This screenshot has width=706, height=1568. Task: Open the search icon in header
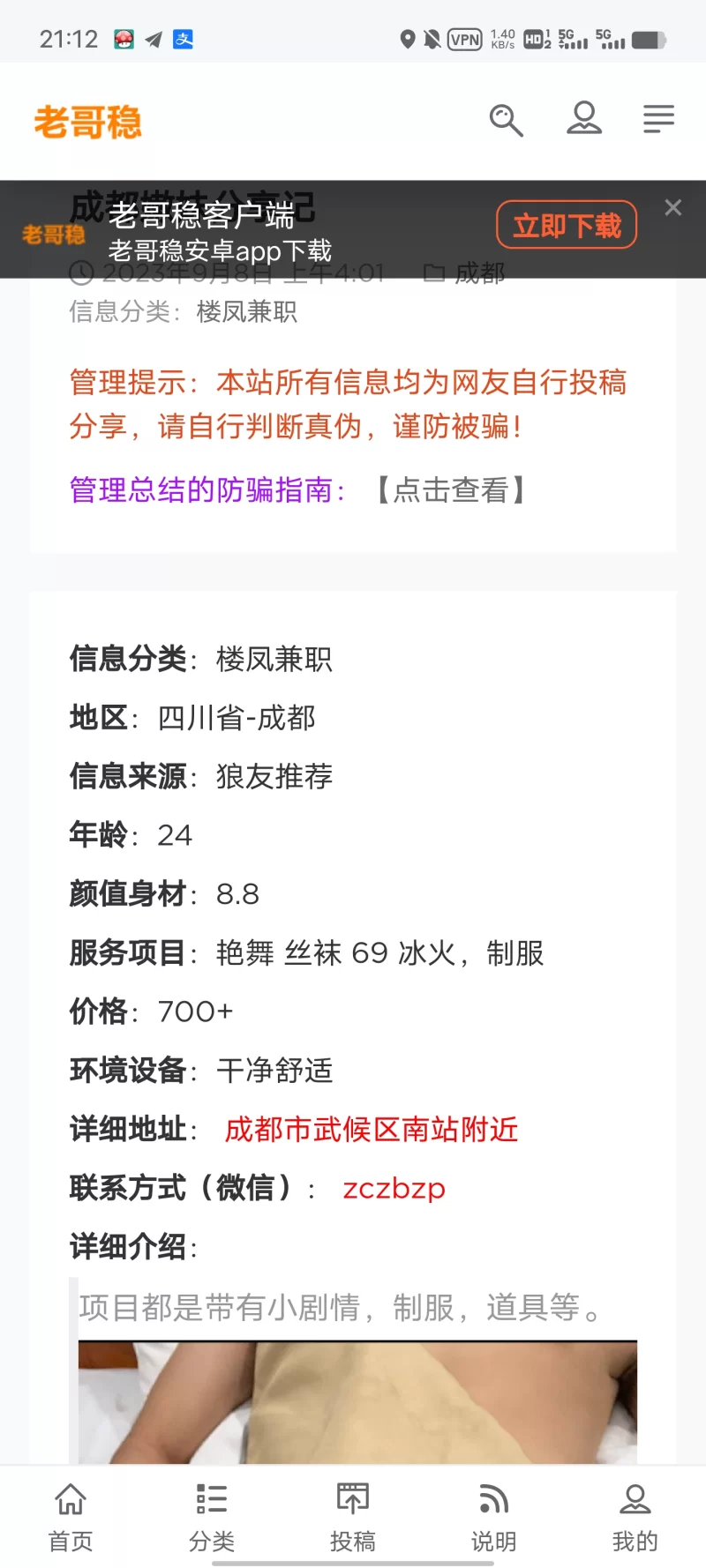click(507, 120)
